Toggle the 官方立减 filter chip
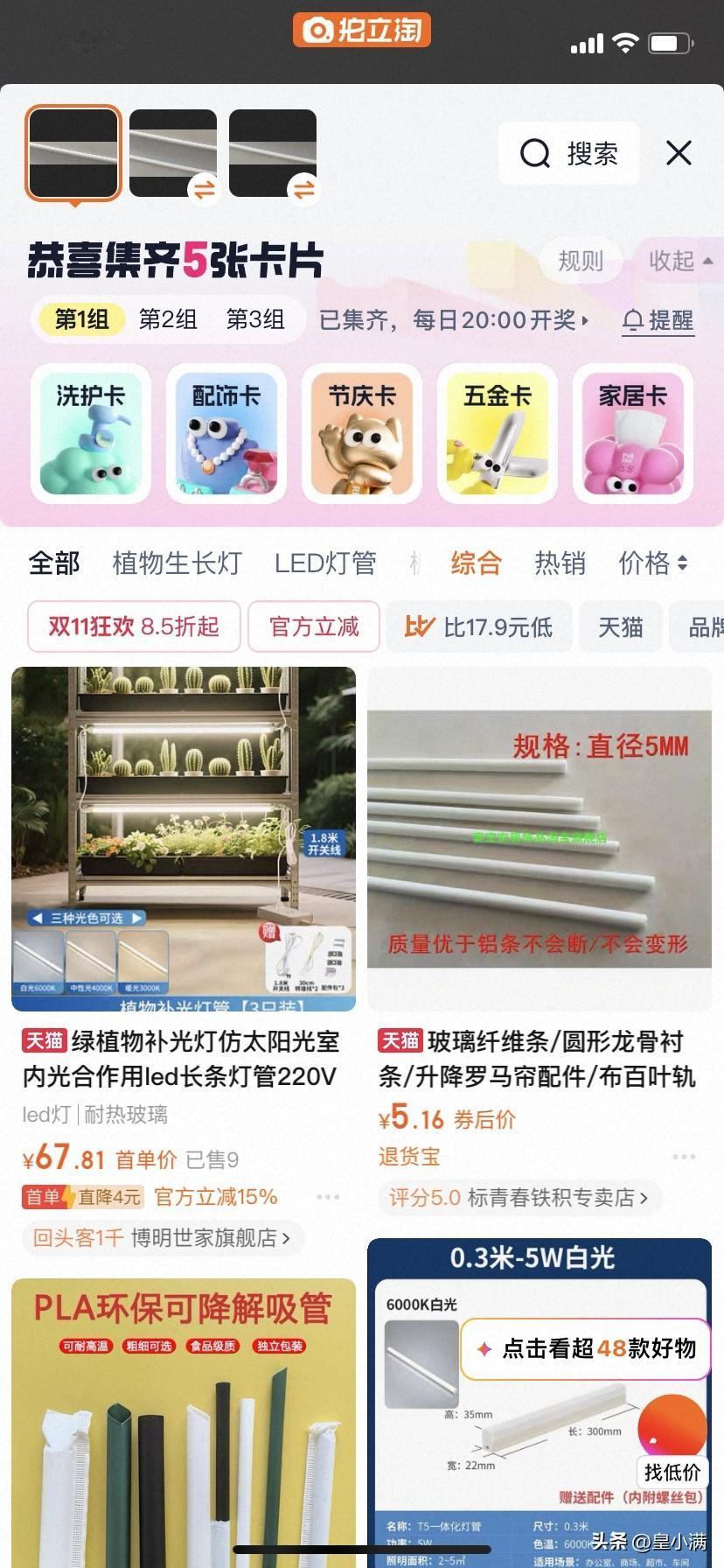The image size is (724, 1568). (314, 626)
